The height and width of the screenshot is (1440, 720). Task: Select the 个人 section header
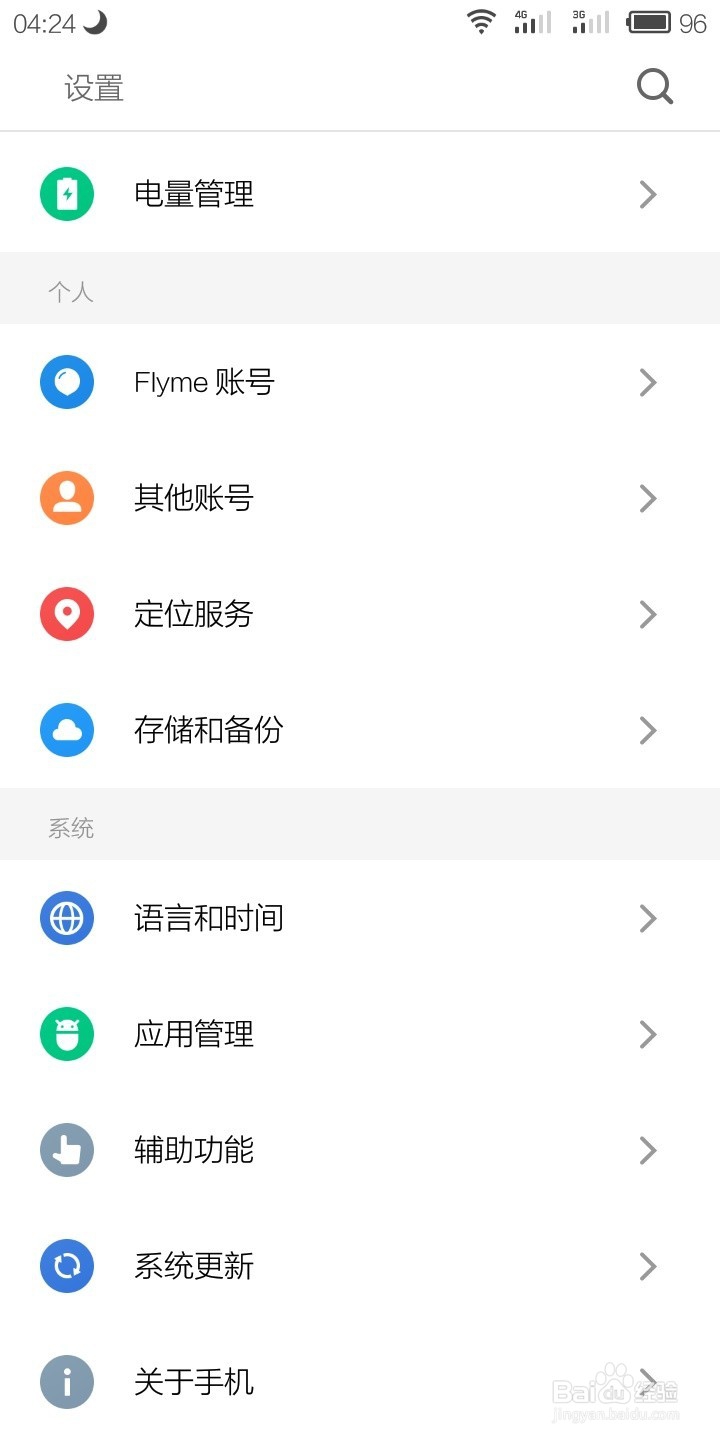coord(71,290)
